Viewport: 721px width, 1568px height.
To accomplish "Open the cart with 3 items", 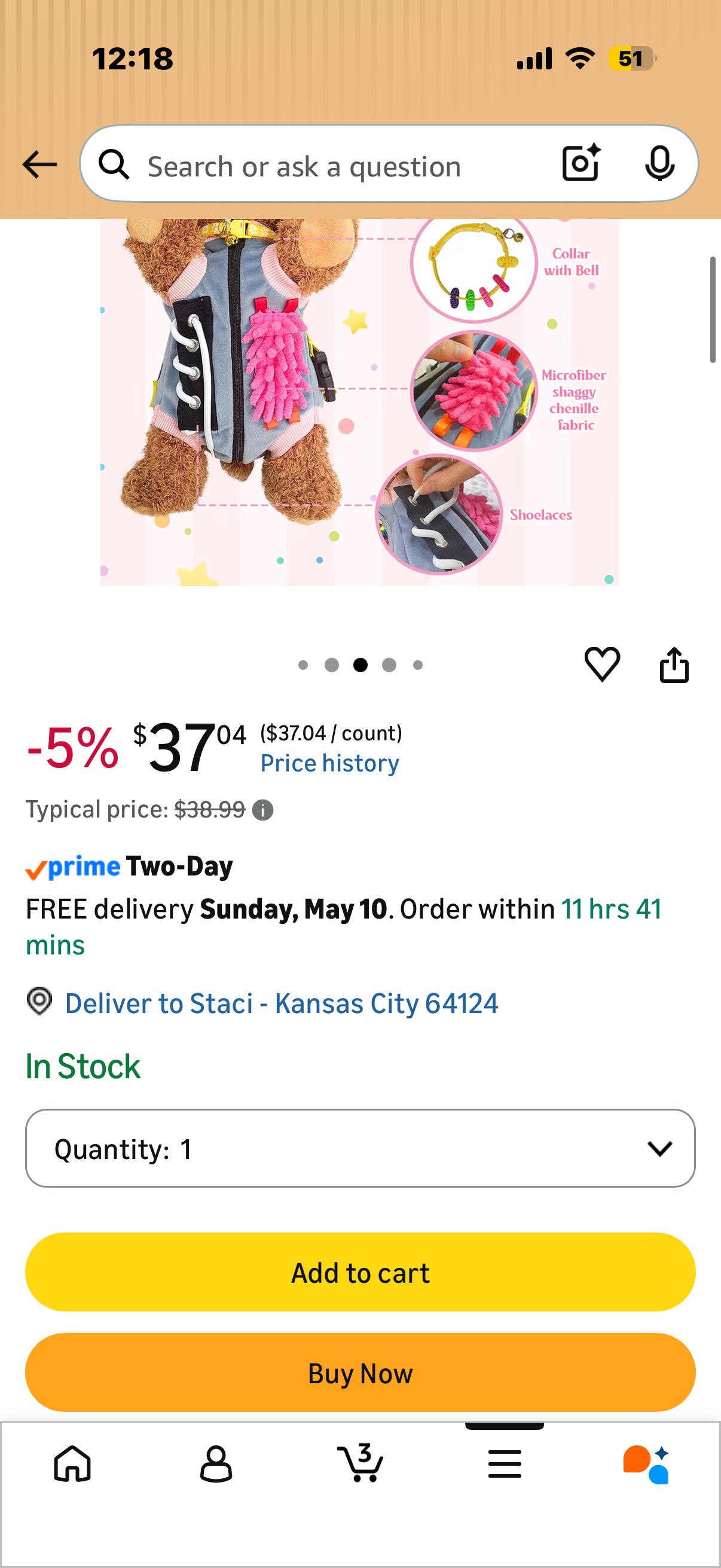I will pos(360,1462).
